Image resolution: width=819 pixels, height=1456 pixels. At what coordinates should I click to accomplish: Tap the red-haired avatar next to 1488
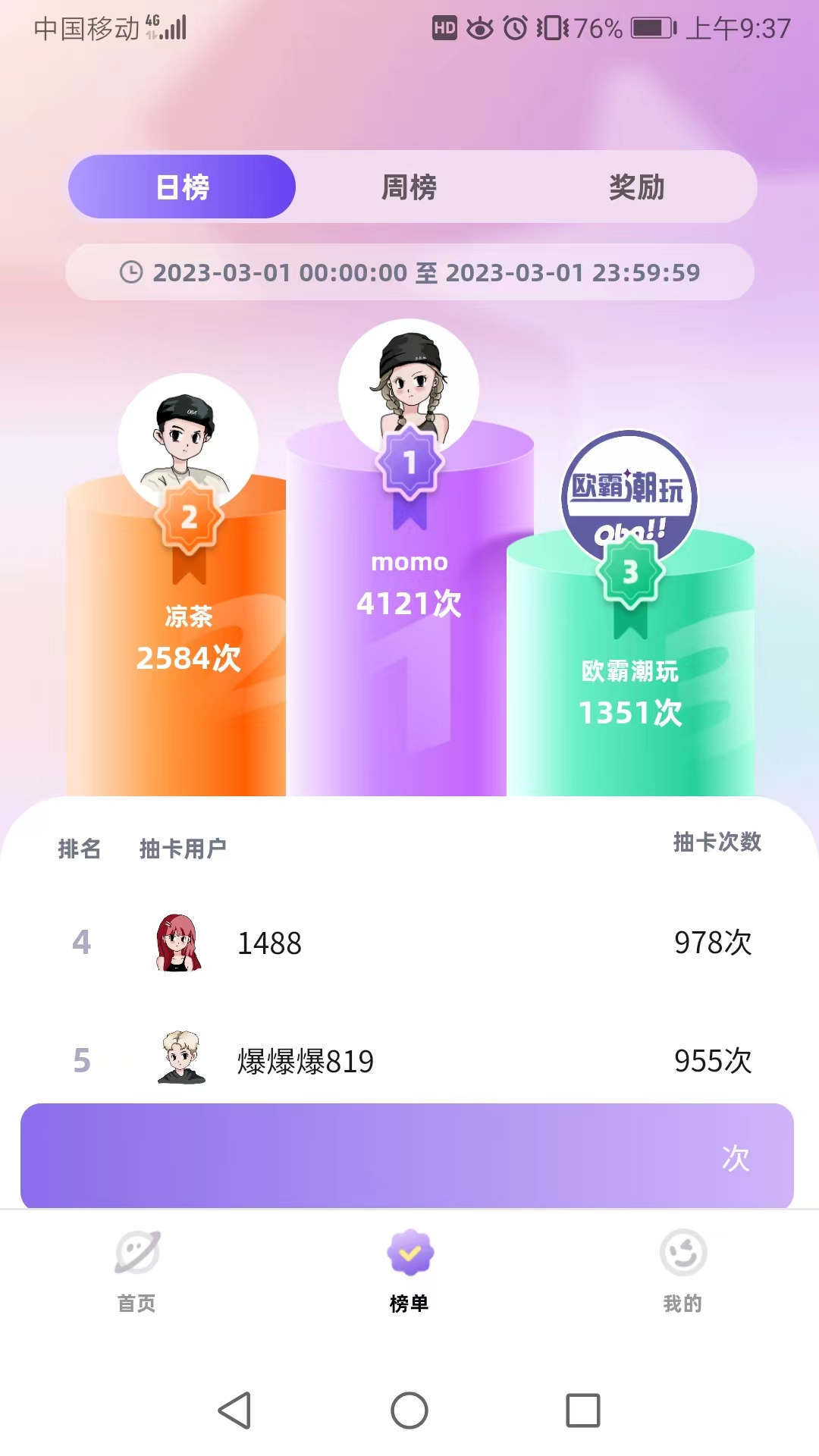point(175,943)
